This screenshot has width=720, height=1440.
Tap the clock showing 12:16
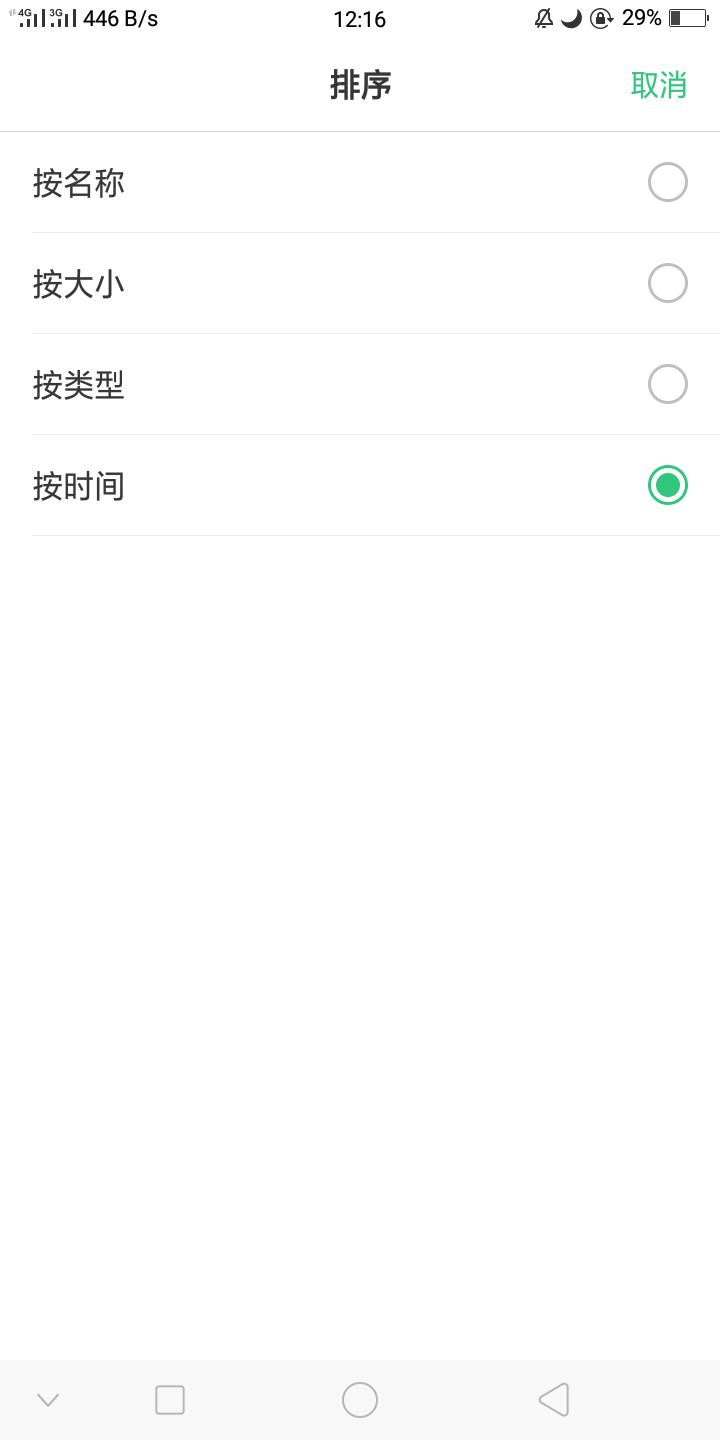click(x=360, y=18)
